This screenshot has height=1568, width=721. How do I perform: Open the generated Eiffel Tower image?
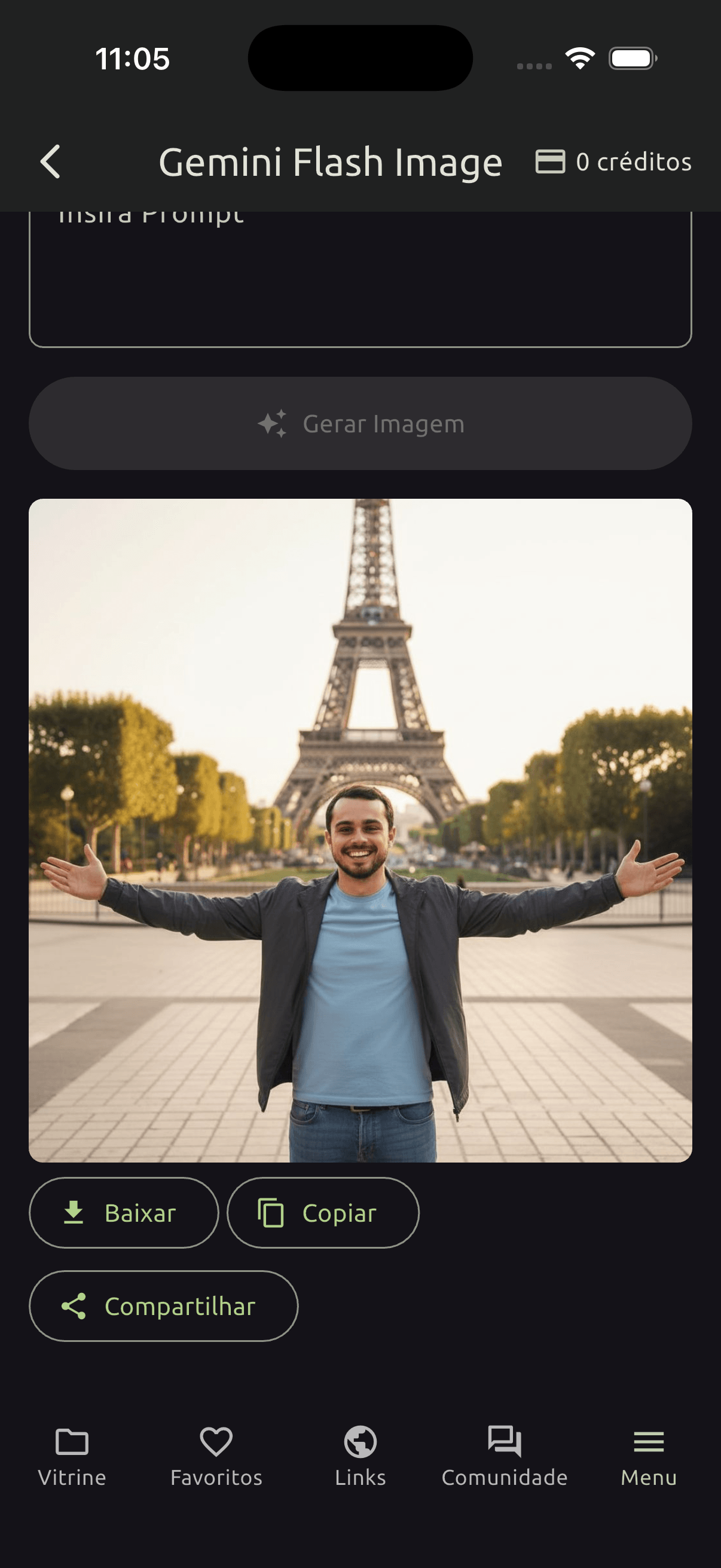360,830
